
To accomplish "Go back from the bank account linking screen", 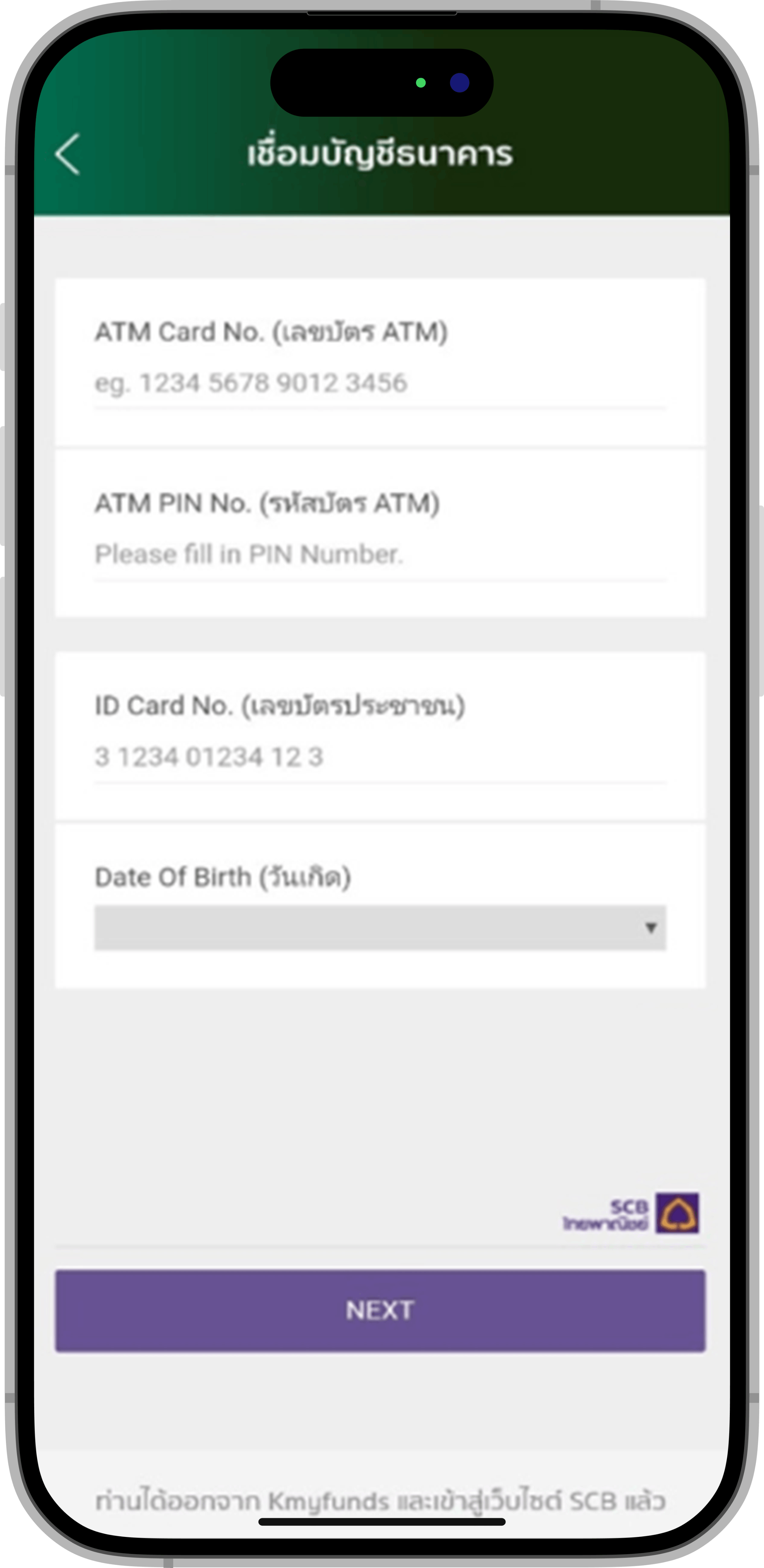I will coord(67,155).
